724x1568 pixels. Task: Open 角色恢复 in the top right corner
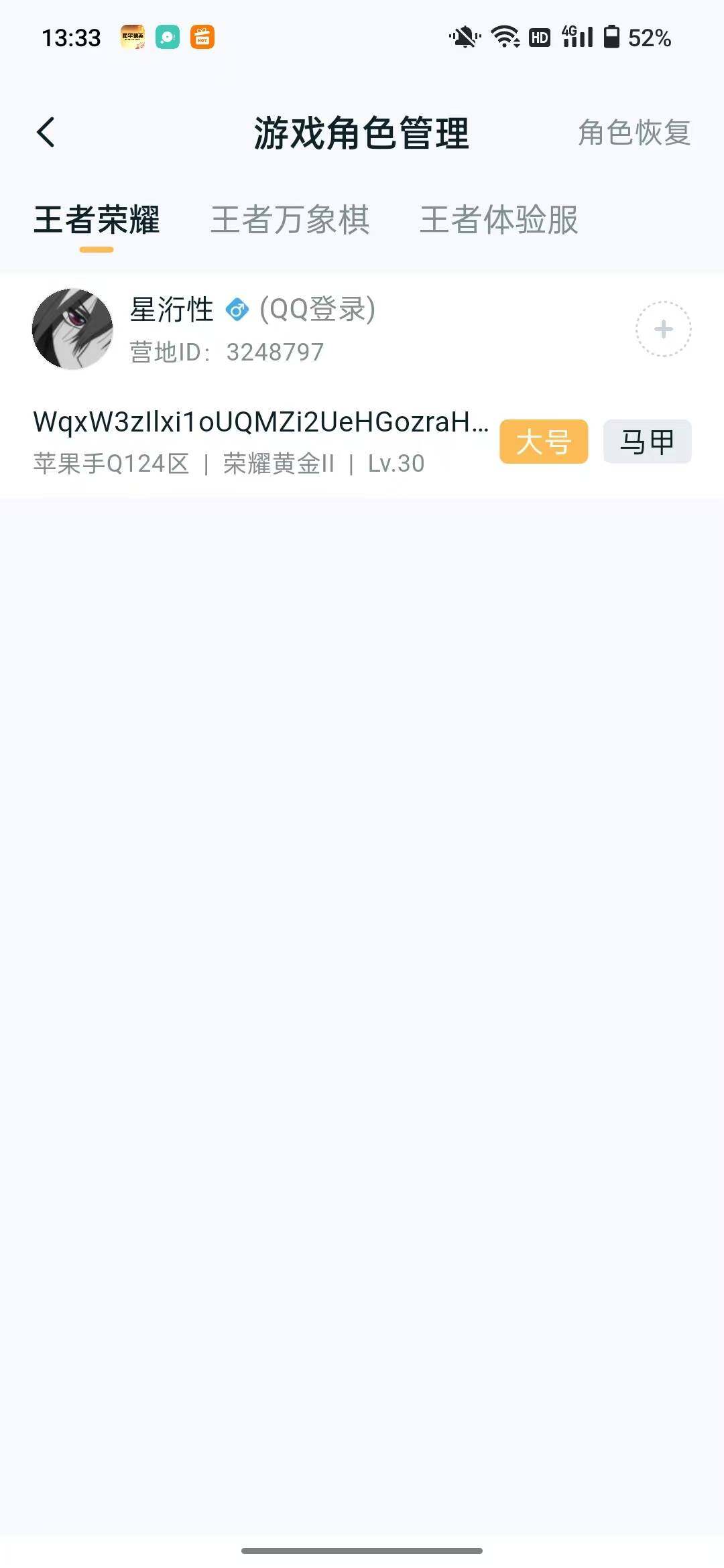pos(633,134)
